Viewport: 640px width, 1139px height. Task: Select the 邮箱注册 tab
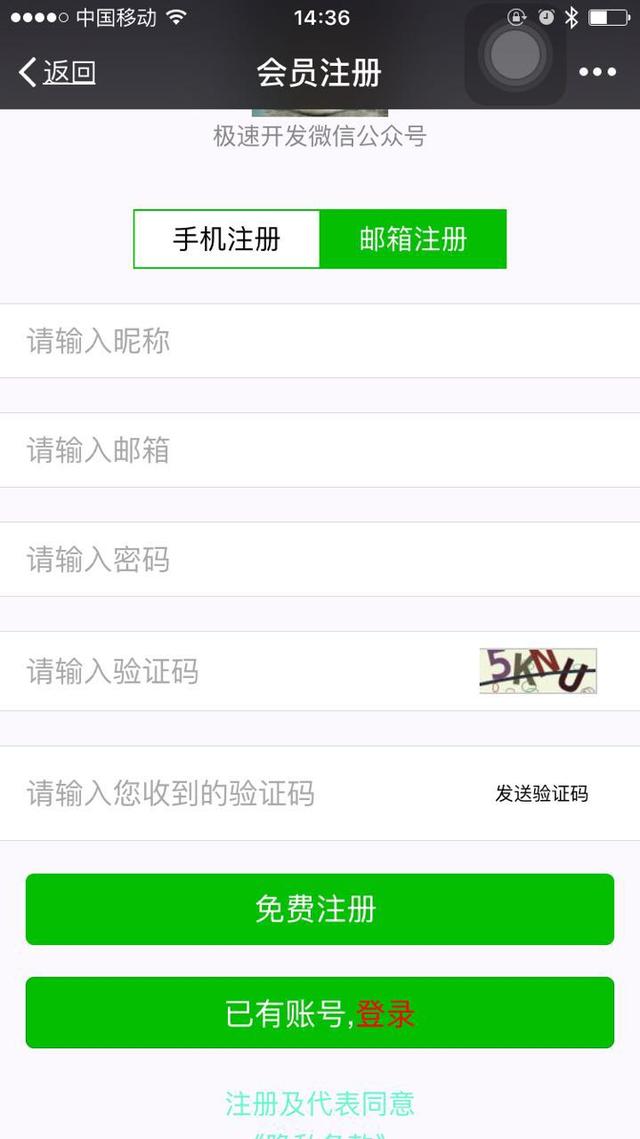tap(413, 239)
